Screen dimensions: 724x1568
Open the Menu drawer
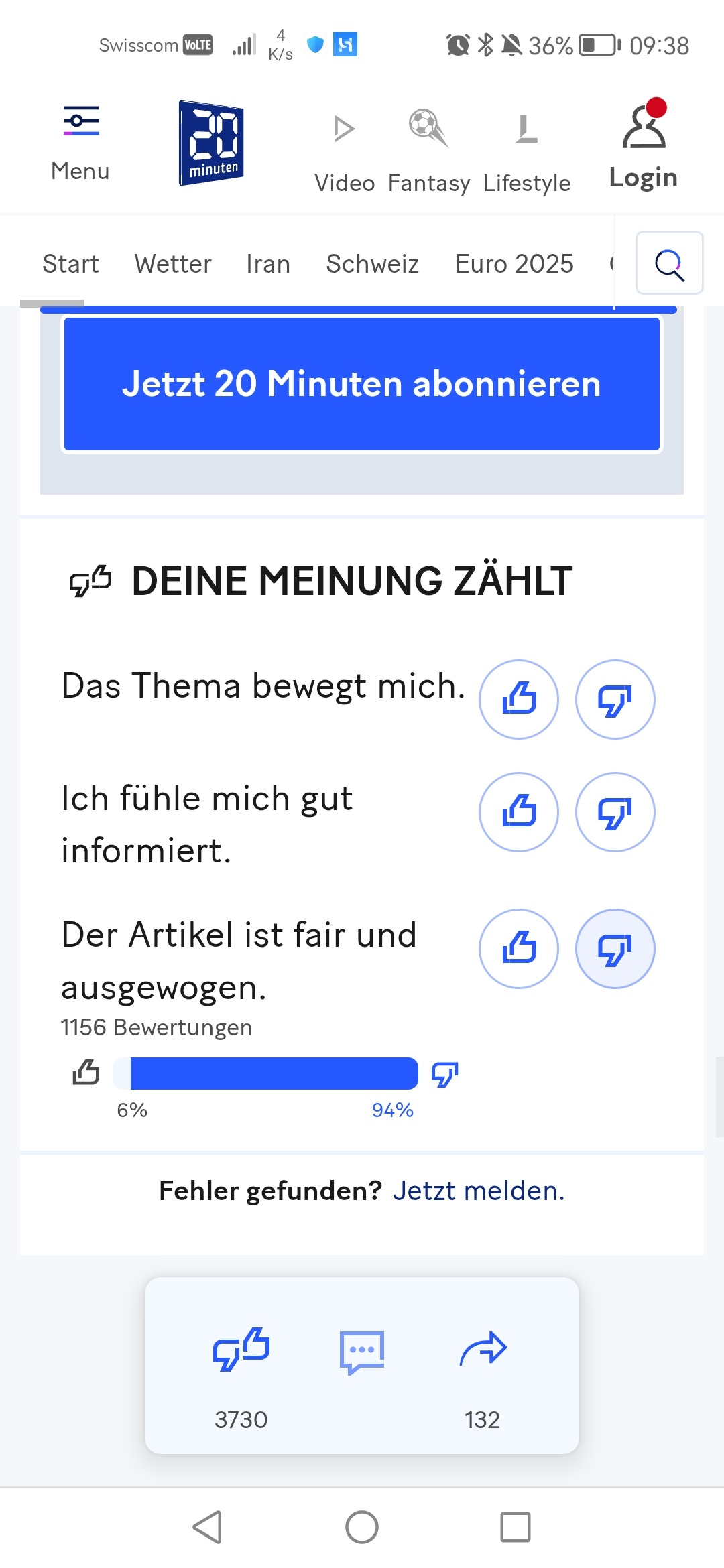click(80, 143)
